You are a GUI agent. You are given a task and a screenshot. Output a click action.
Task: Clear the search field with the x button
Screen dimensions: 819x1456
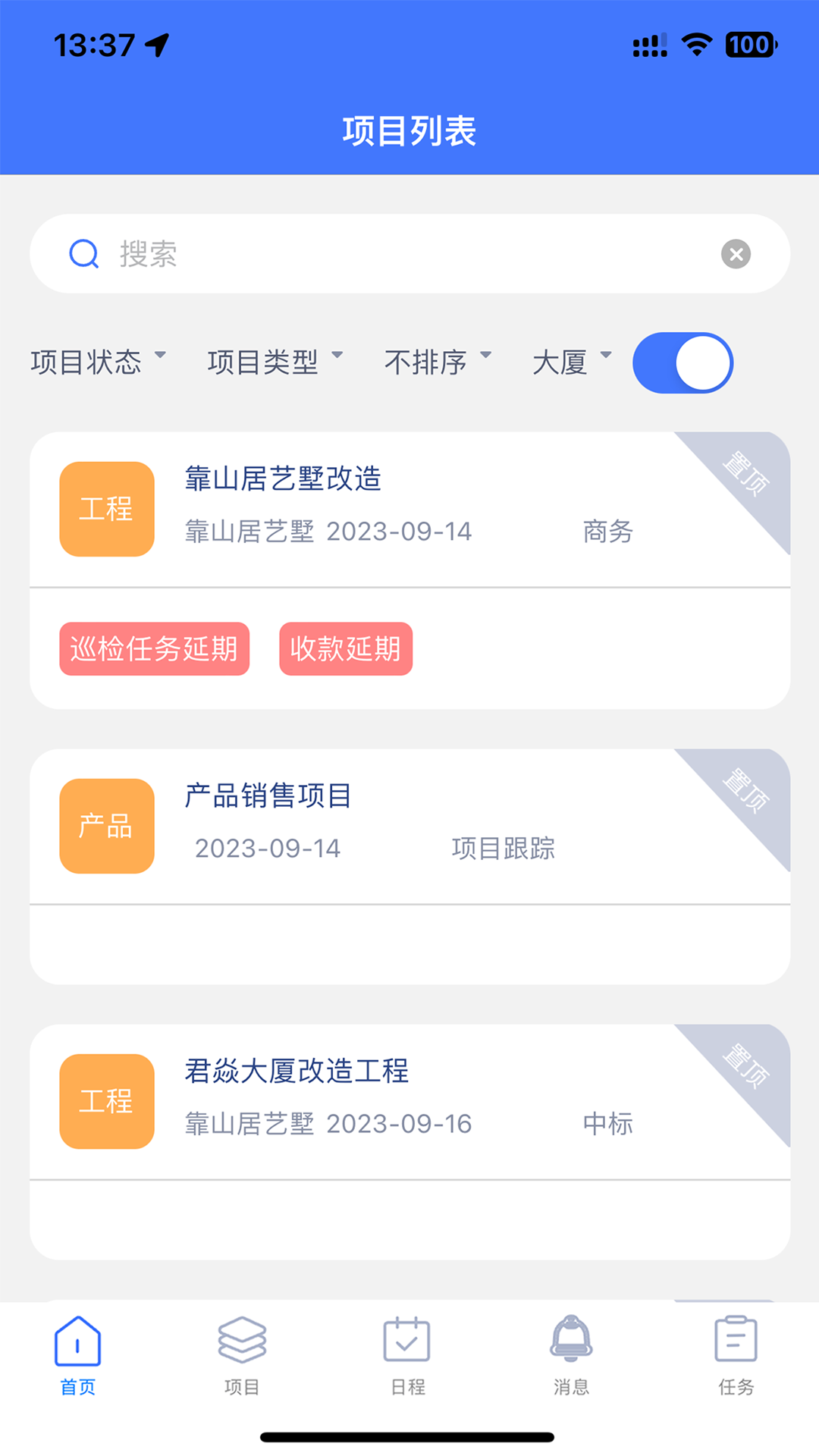[735, 253]
